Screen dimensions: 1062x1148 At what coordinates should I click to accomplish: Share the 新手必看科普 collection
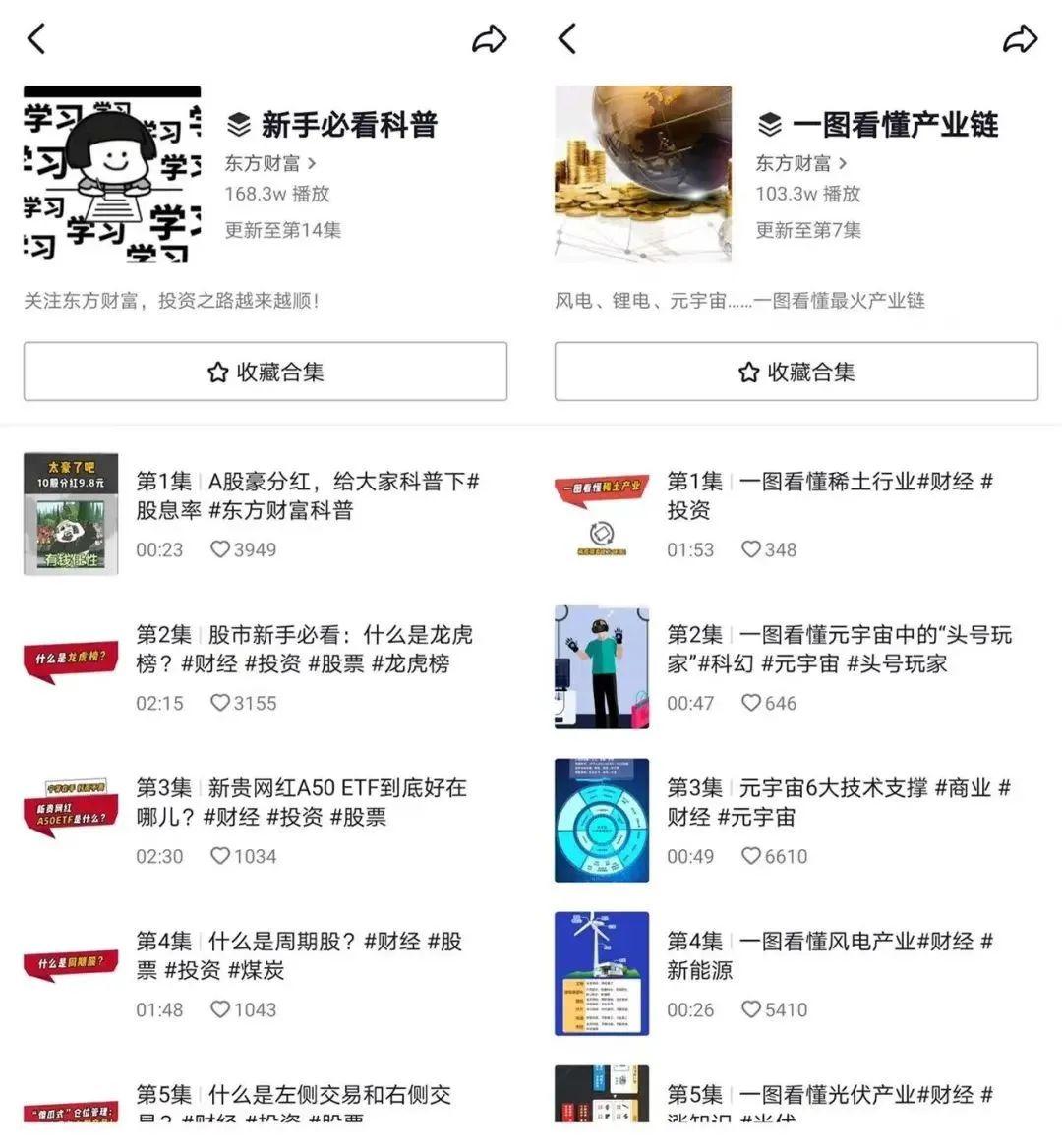[489, 38]
